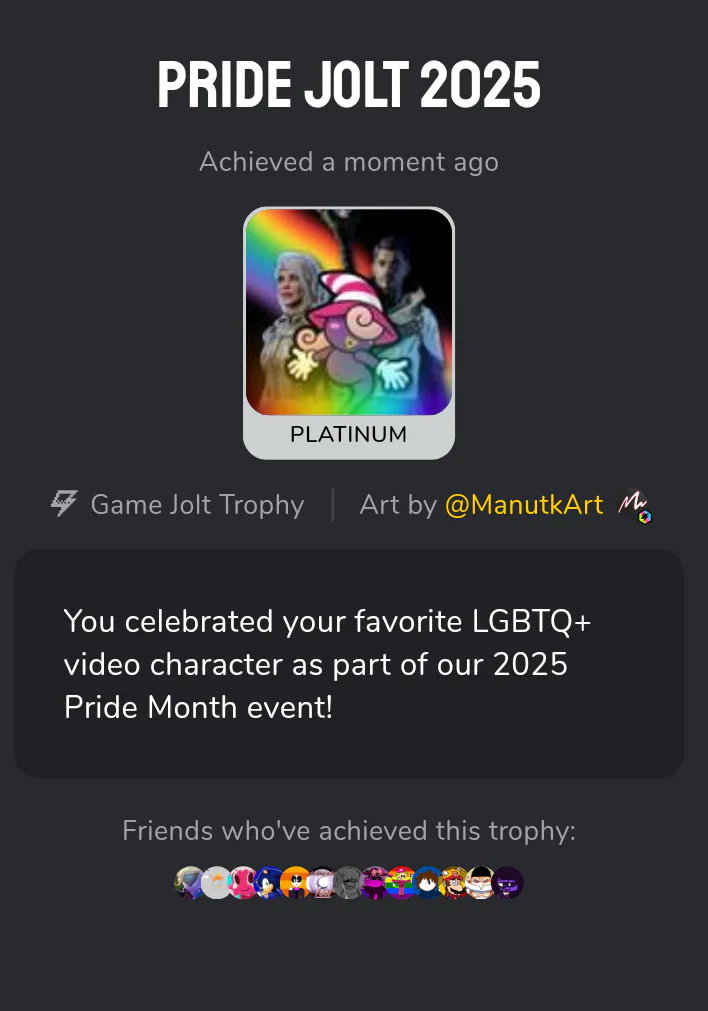Screen dimensions: 708x1011
Task: Open the @ManutkArt artist profile link
Action: [523, 505]
